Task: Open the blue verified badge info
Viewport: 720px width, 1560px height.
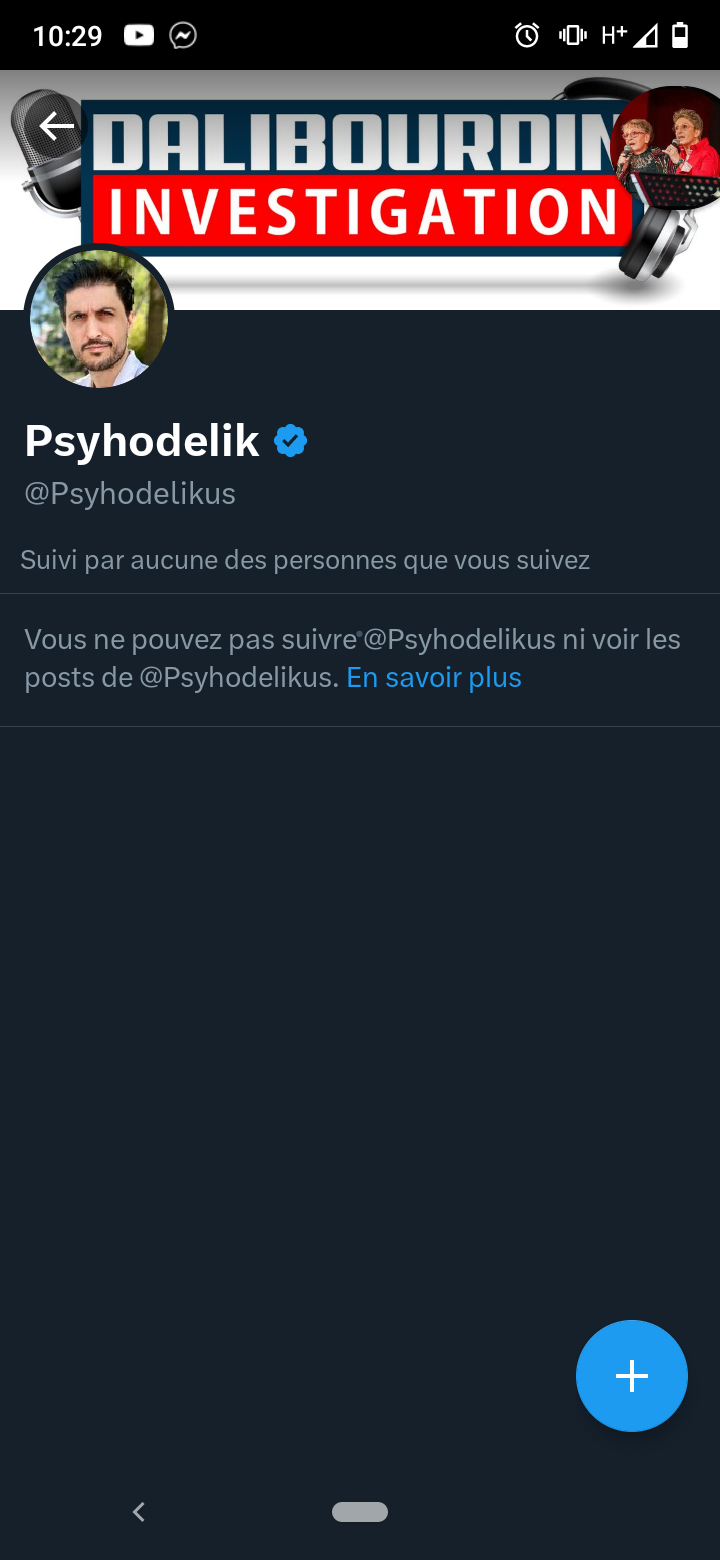Action: [290, 441]
